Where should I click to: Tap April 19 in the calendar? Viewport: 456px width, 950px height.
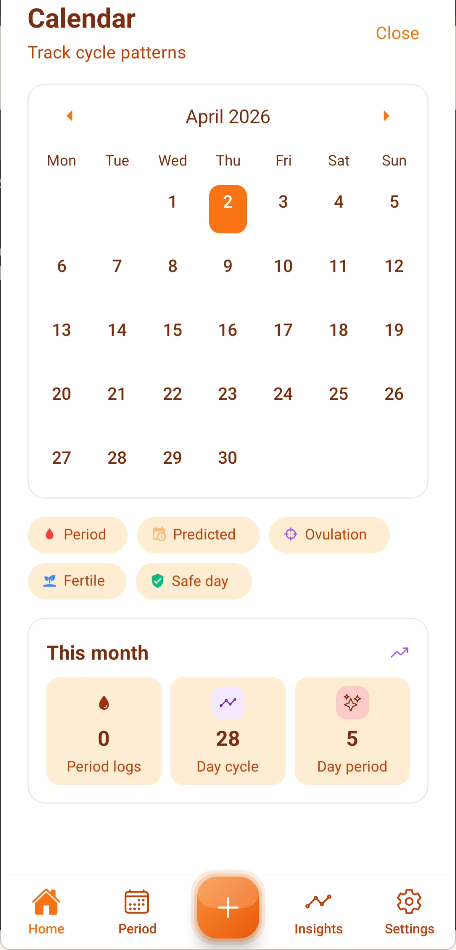point(394,330)
